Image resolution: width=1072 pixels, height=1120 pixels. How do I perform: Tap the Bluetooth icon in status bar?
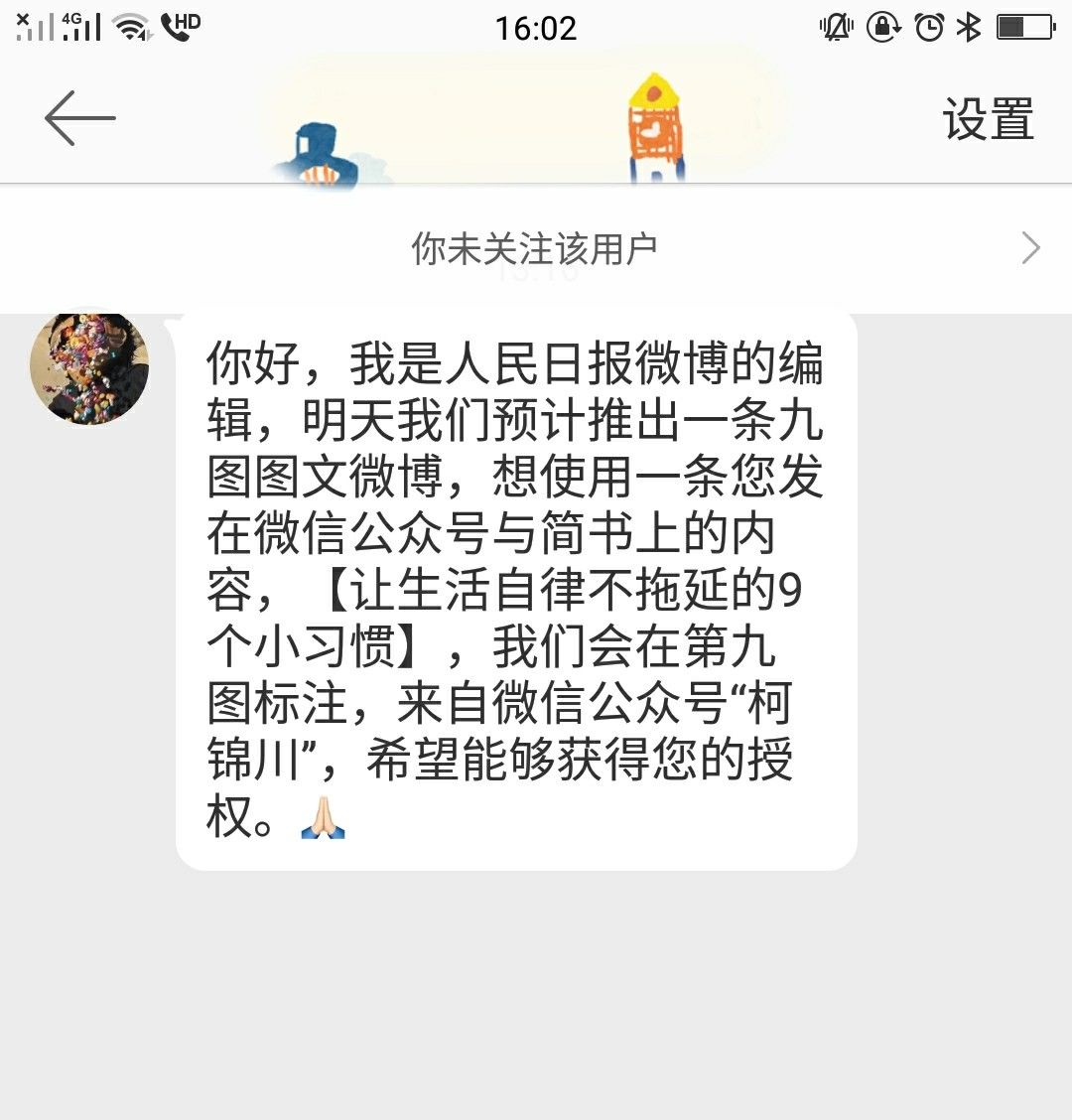click(970, 27)
